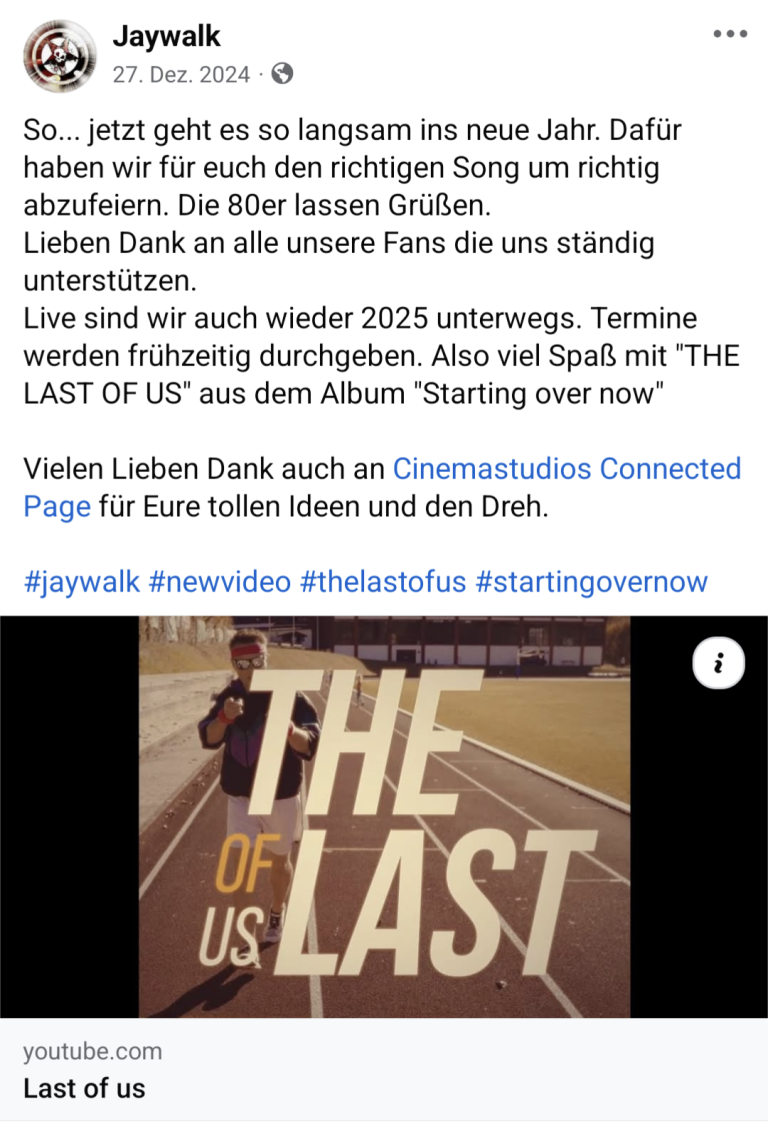Show link info via the i icon
Viewport: 768px width, 1131px height.
pos(719,663)
